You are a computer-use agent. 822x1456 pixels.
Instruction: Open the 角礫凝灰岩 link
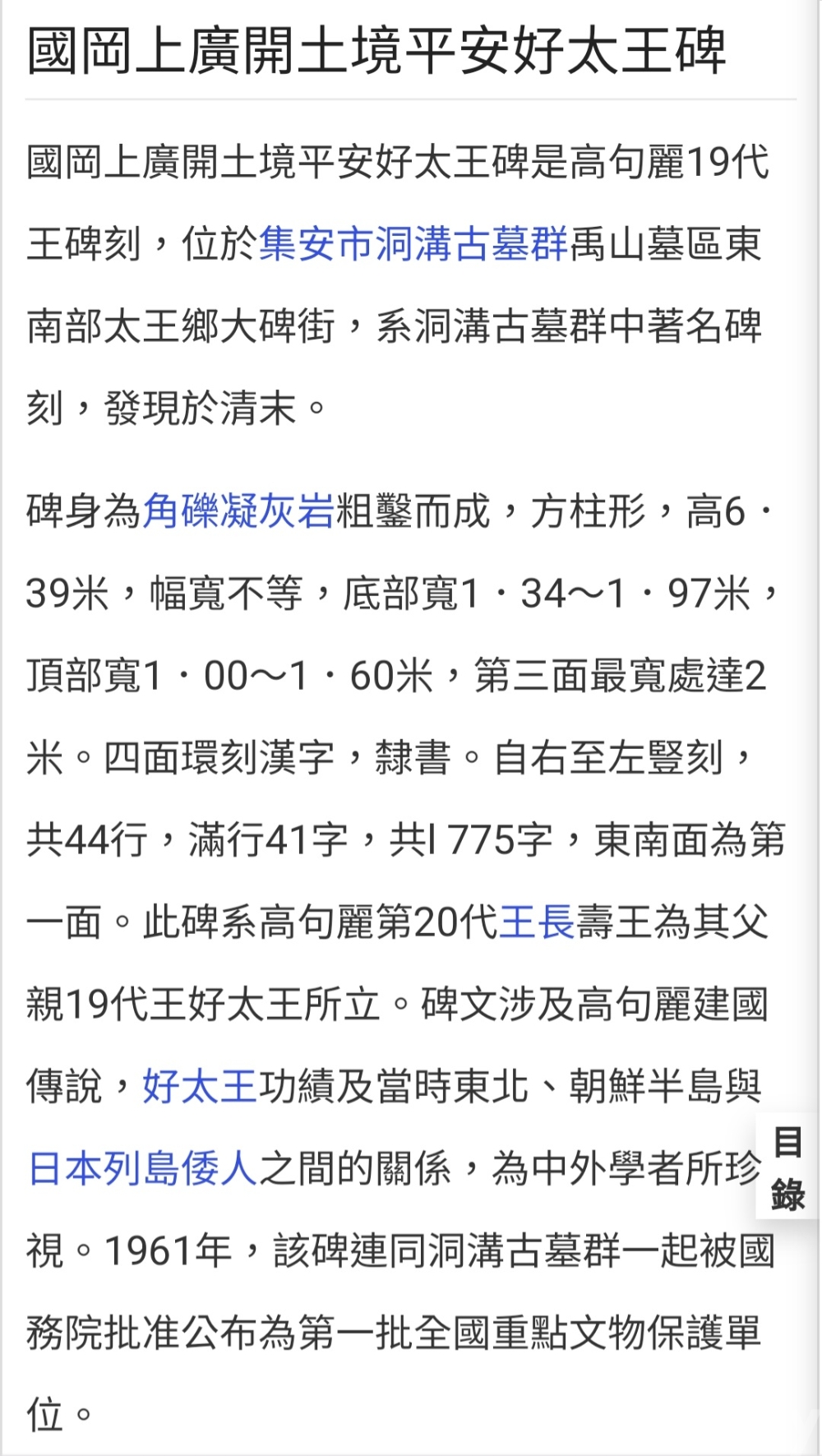pyautogui.click(x=238, y=511)
